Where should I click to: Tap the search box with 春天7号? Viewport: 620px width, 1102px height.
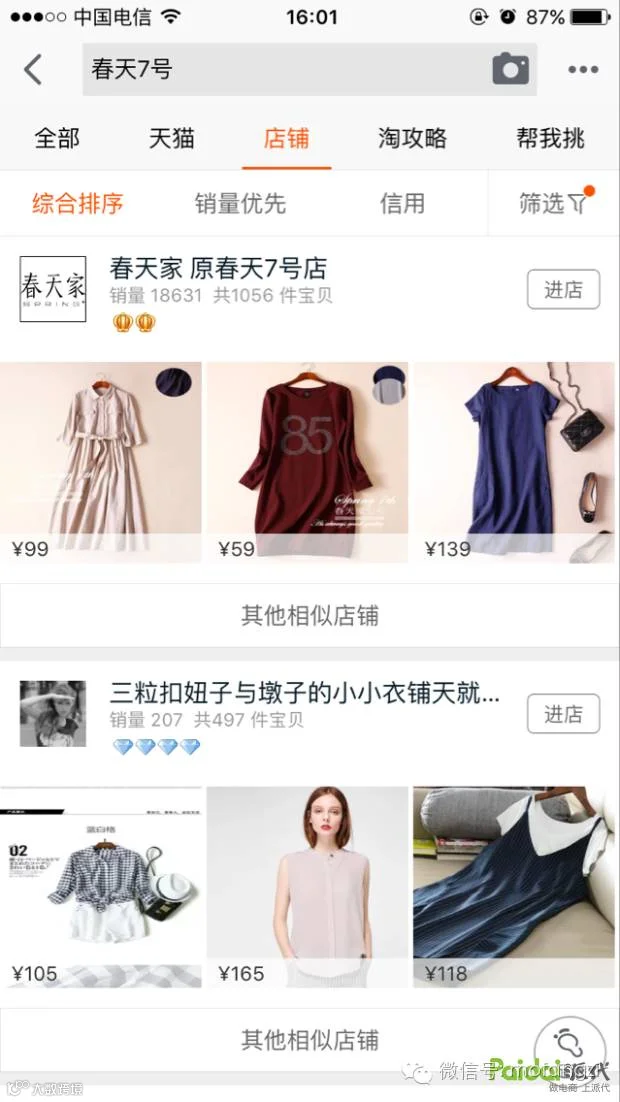point(309,69)
